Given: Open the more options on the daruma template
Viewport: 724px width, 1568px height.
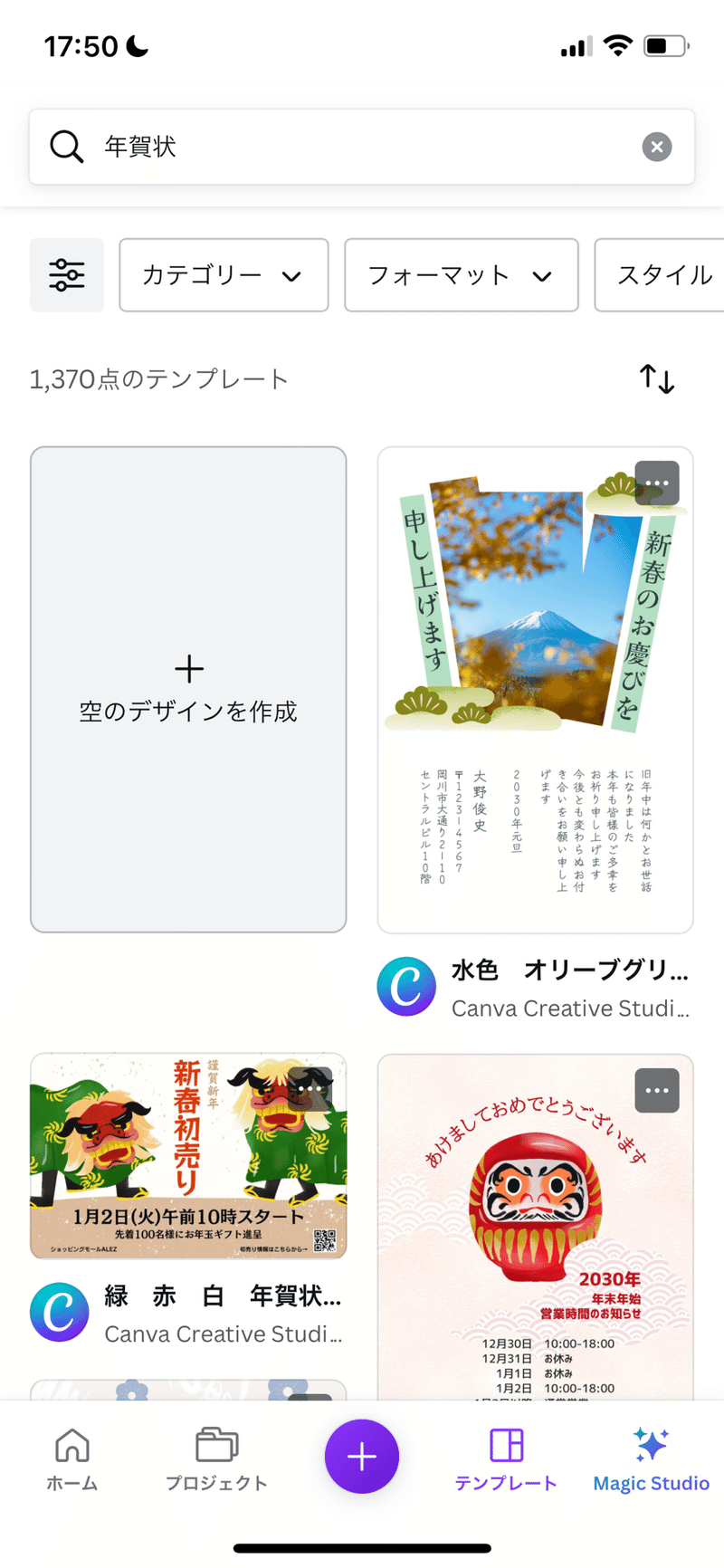Looking at the screenshot, I should tap(657, 1090).
